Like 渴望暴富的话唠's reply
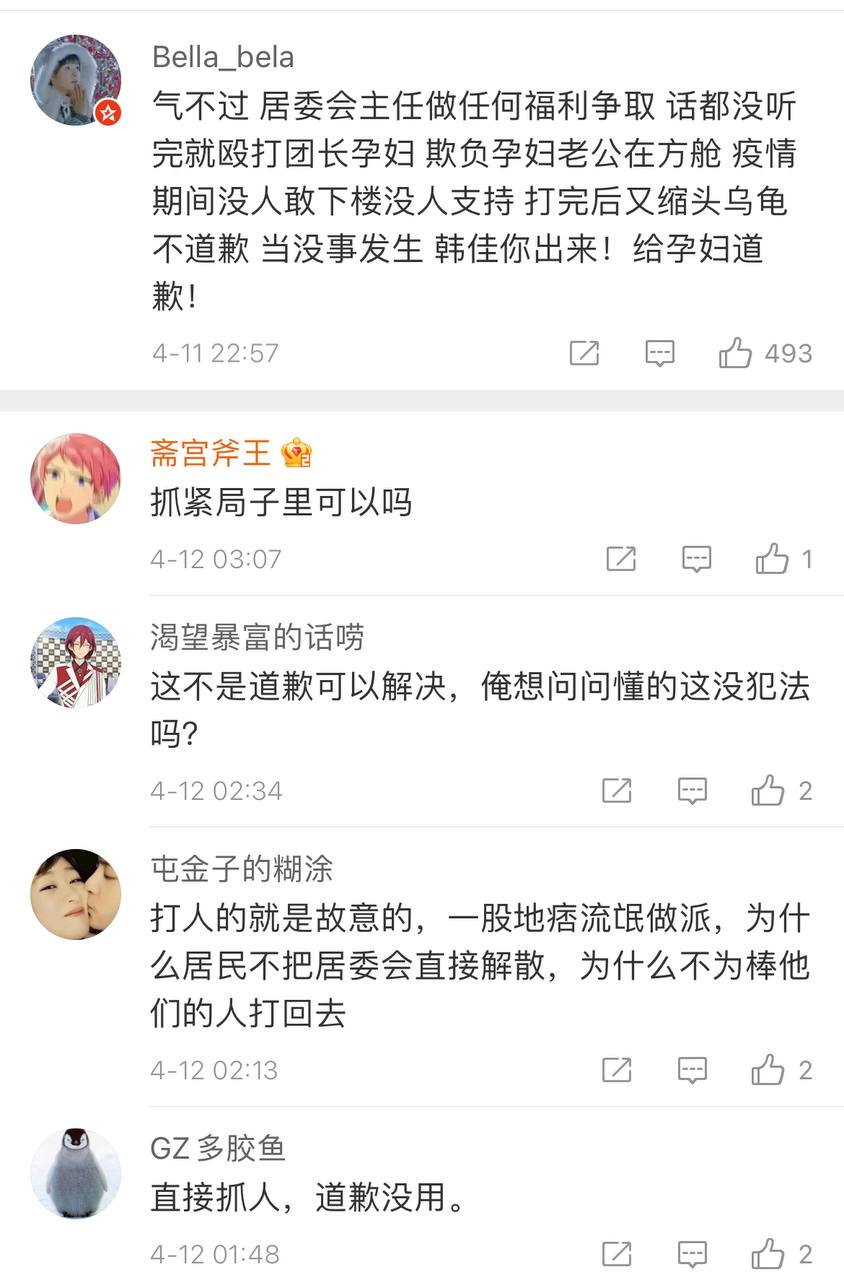 pos(769,791)
